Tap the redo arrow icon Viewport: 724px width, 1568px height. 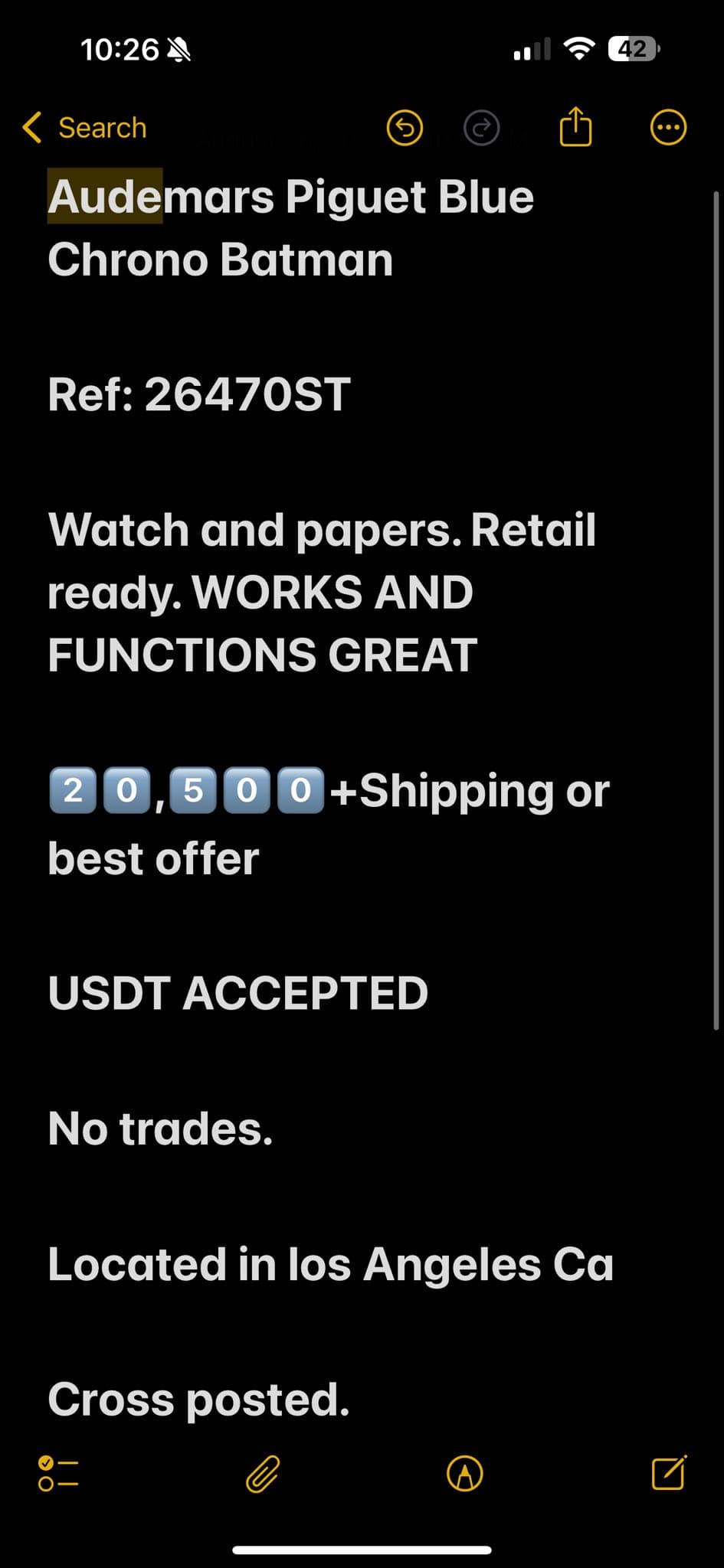482,128
